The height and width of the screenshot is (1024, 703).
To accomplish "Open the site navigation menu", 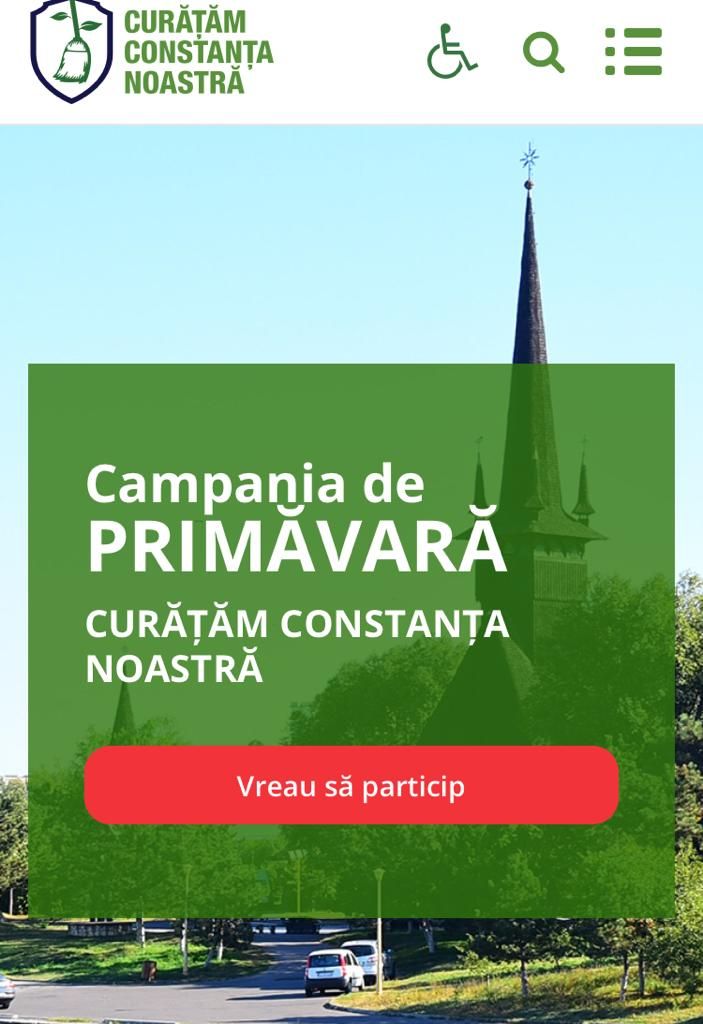I will tap(633, 51).
